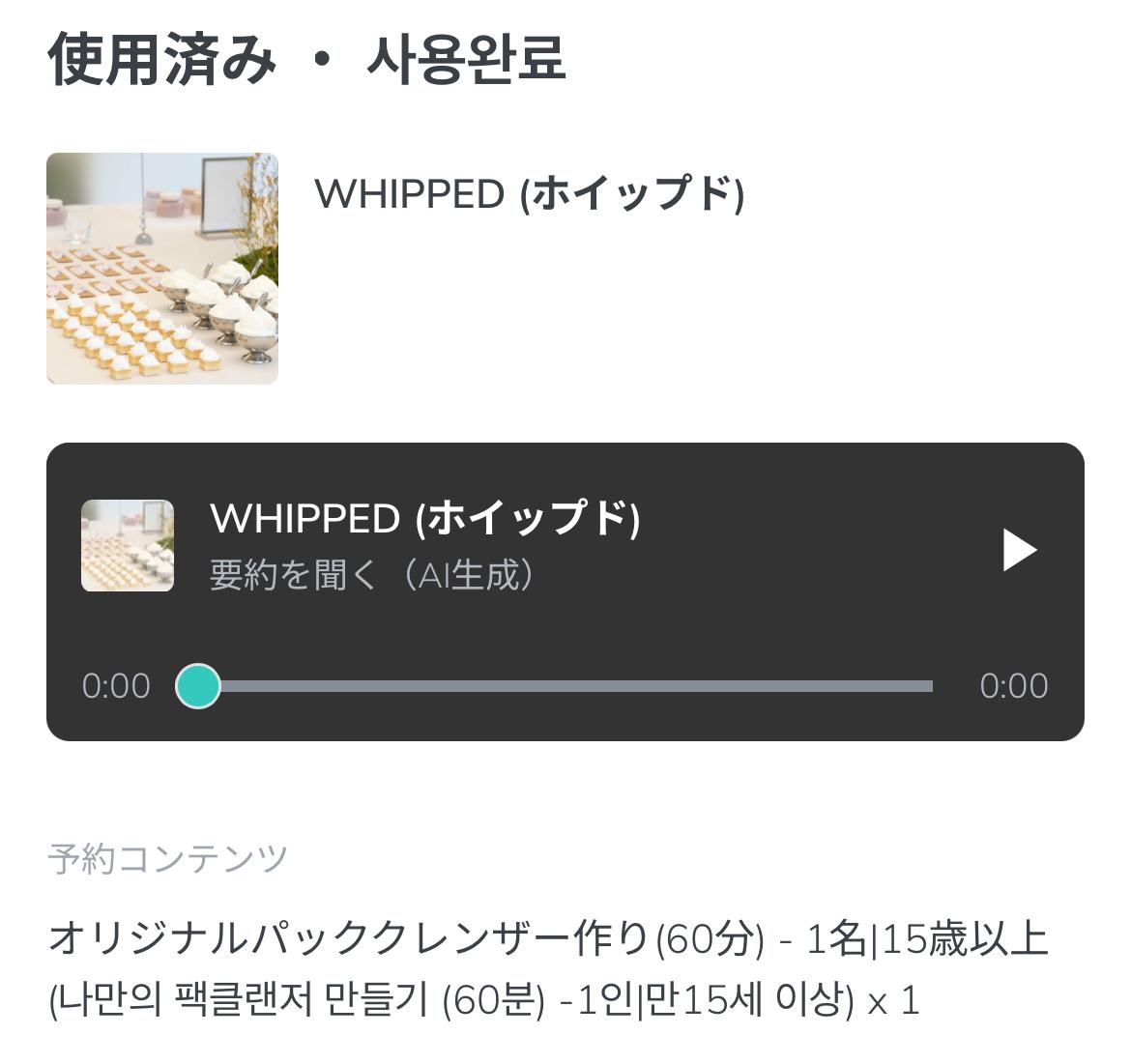Play the WHIPPED AI-generated audio summary
The image size is (1131, 1064).
pos(1018,550)
